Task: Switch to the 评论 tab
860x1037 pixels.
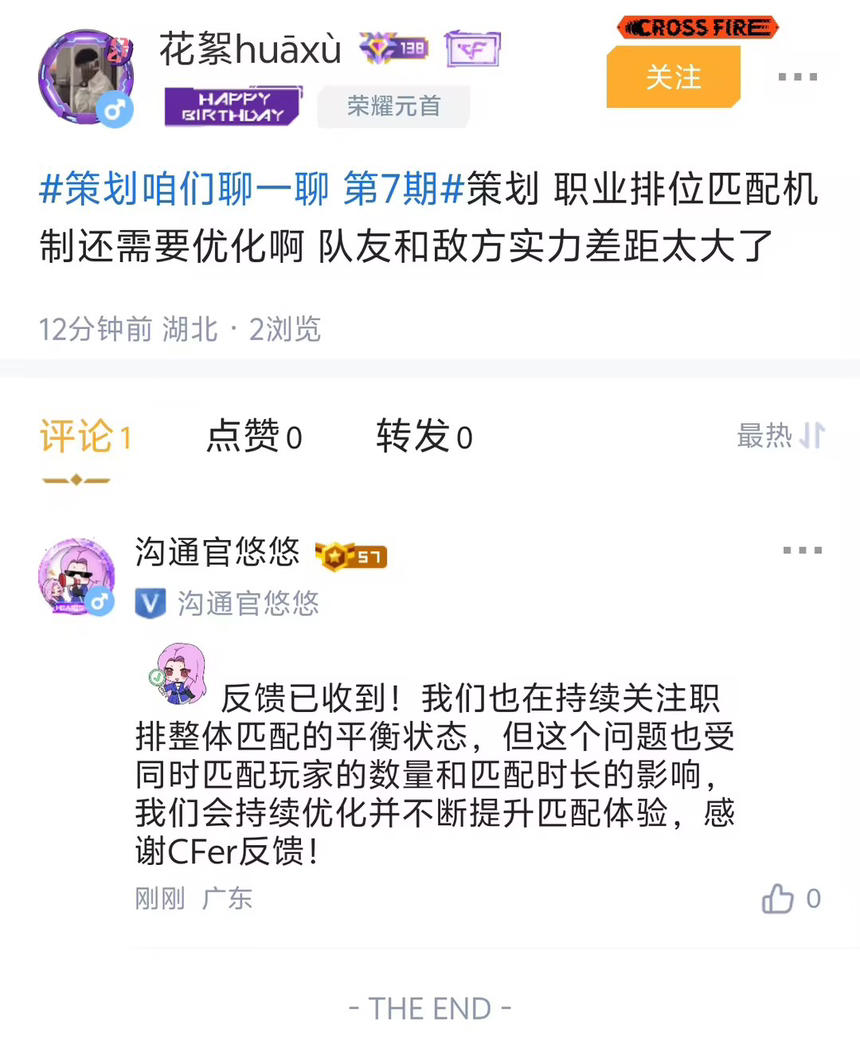Action: [x=85, y=437]
